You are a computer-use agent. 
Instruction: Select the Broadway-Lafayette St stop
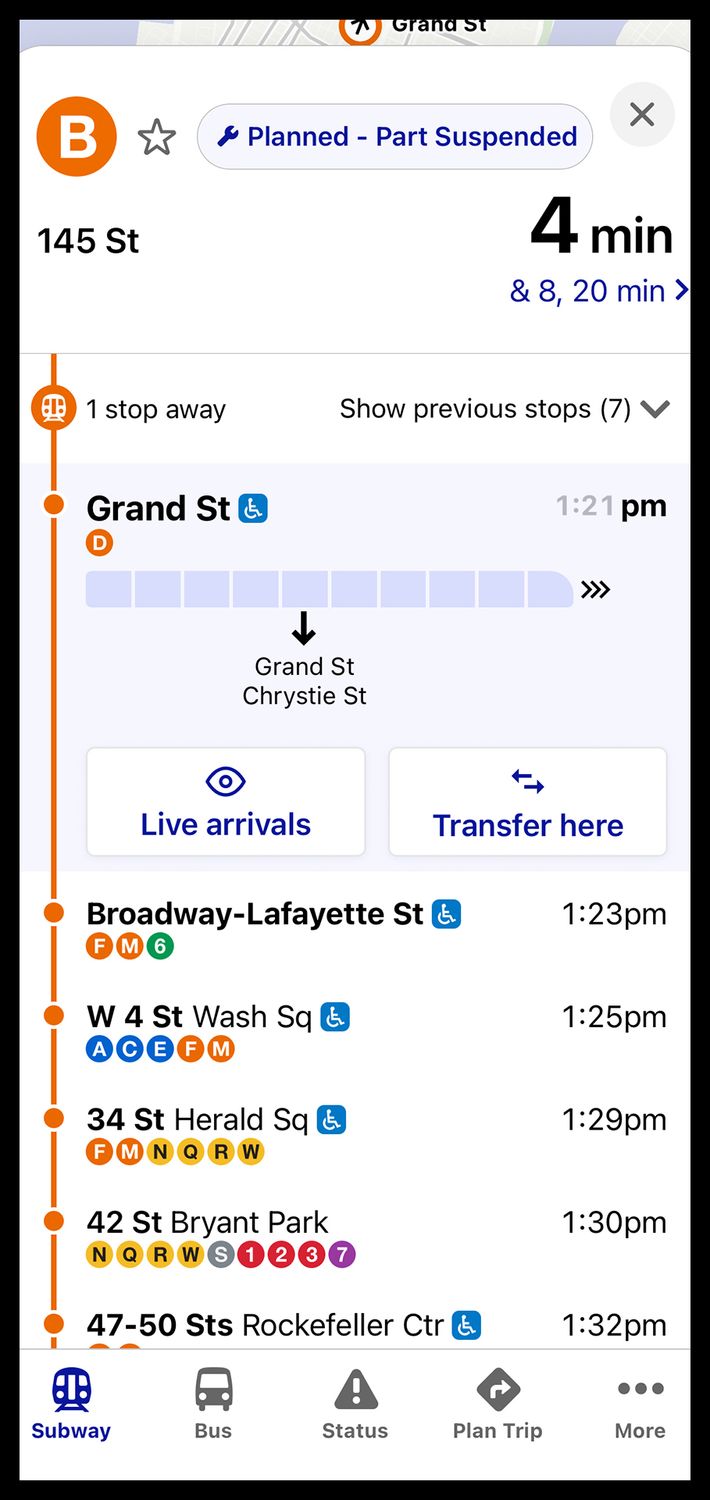255,914
